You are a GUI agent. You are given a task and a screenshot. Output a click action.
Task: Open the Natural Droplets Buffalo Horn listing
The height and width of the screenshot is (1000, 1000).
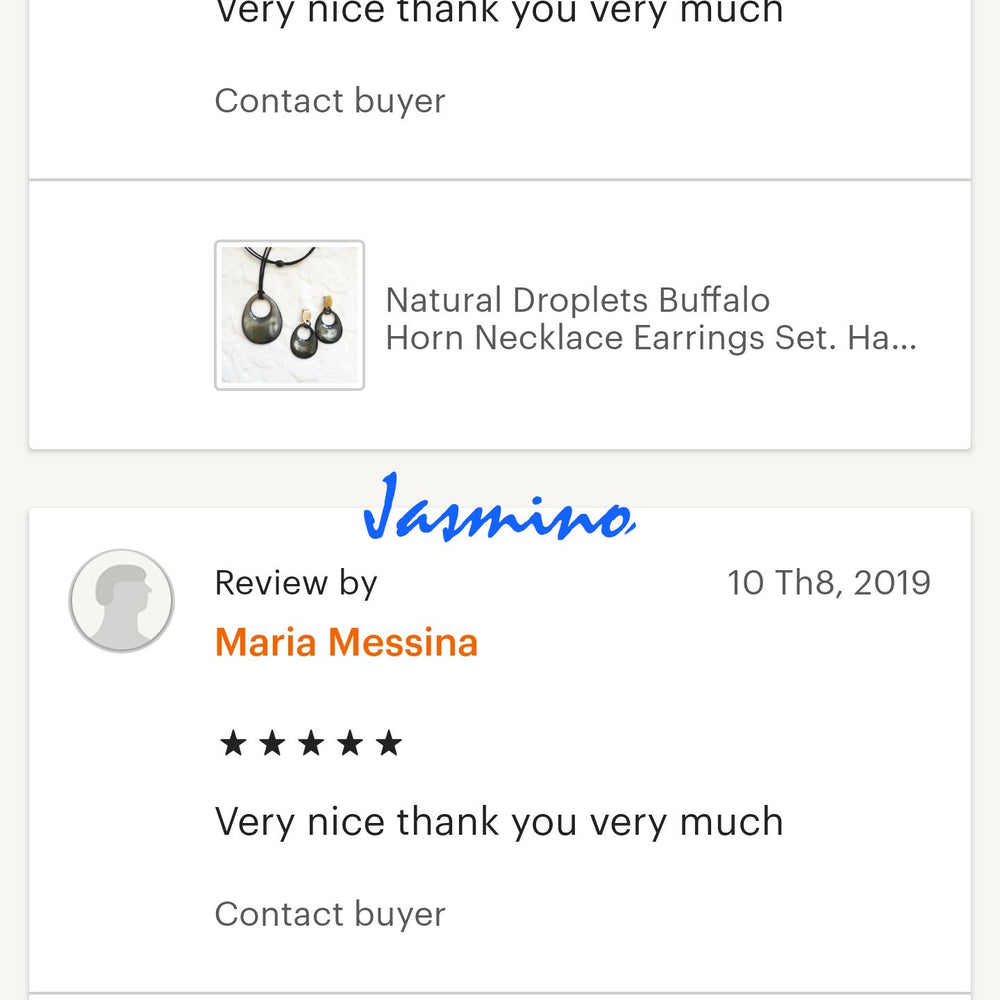[x=650, y=318]
